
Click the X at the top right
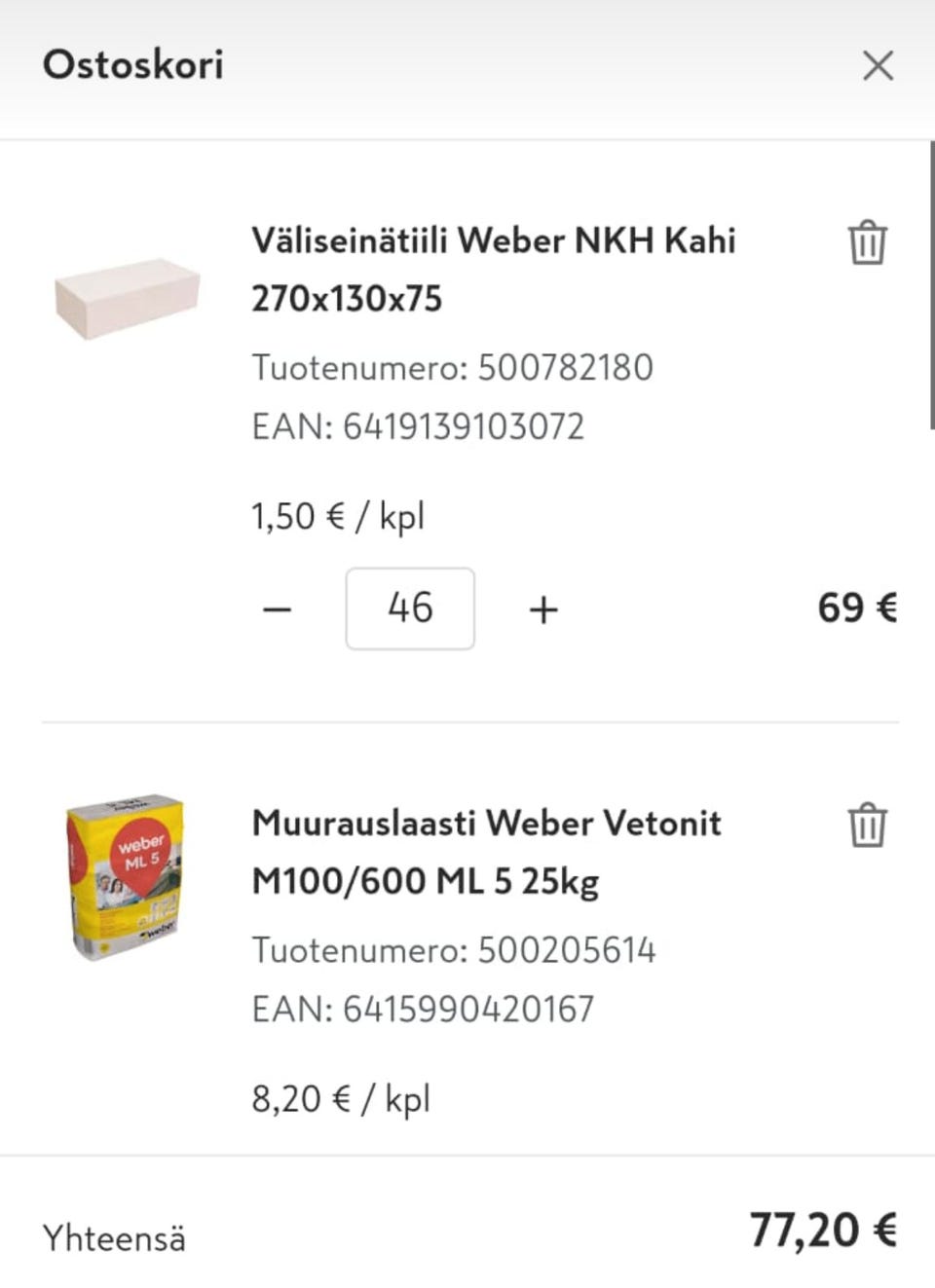pyautogui.click(x=879, y=65)
